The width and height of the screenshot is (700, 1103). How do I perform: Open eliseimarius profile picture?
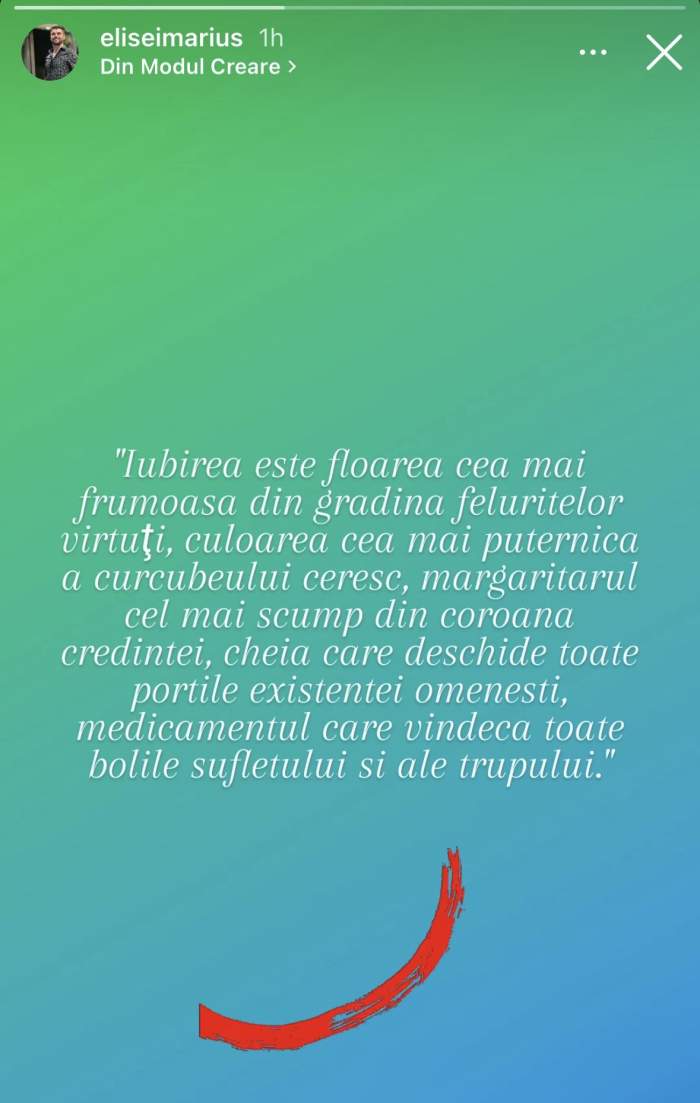49,52
